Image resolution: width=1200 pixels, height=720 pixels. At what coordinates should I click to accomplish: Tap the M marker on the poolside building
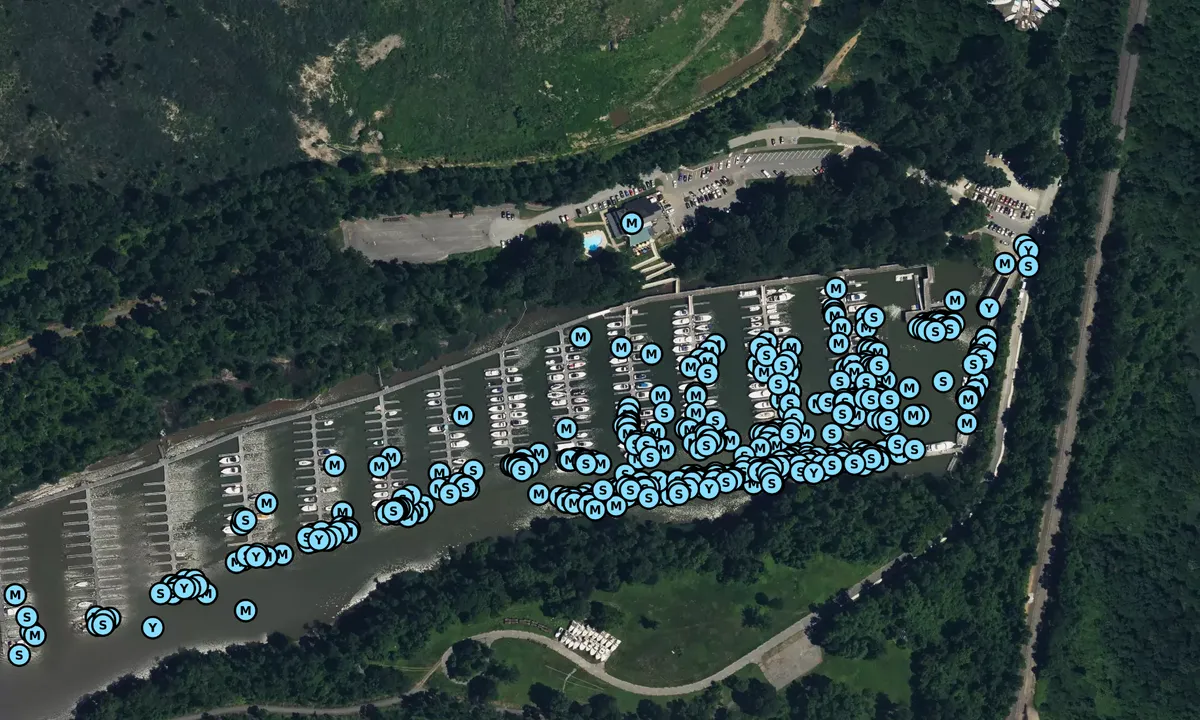coord(631,222)
